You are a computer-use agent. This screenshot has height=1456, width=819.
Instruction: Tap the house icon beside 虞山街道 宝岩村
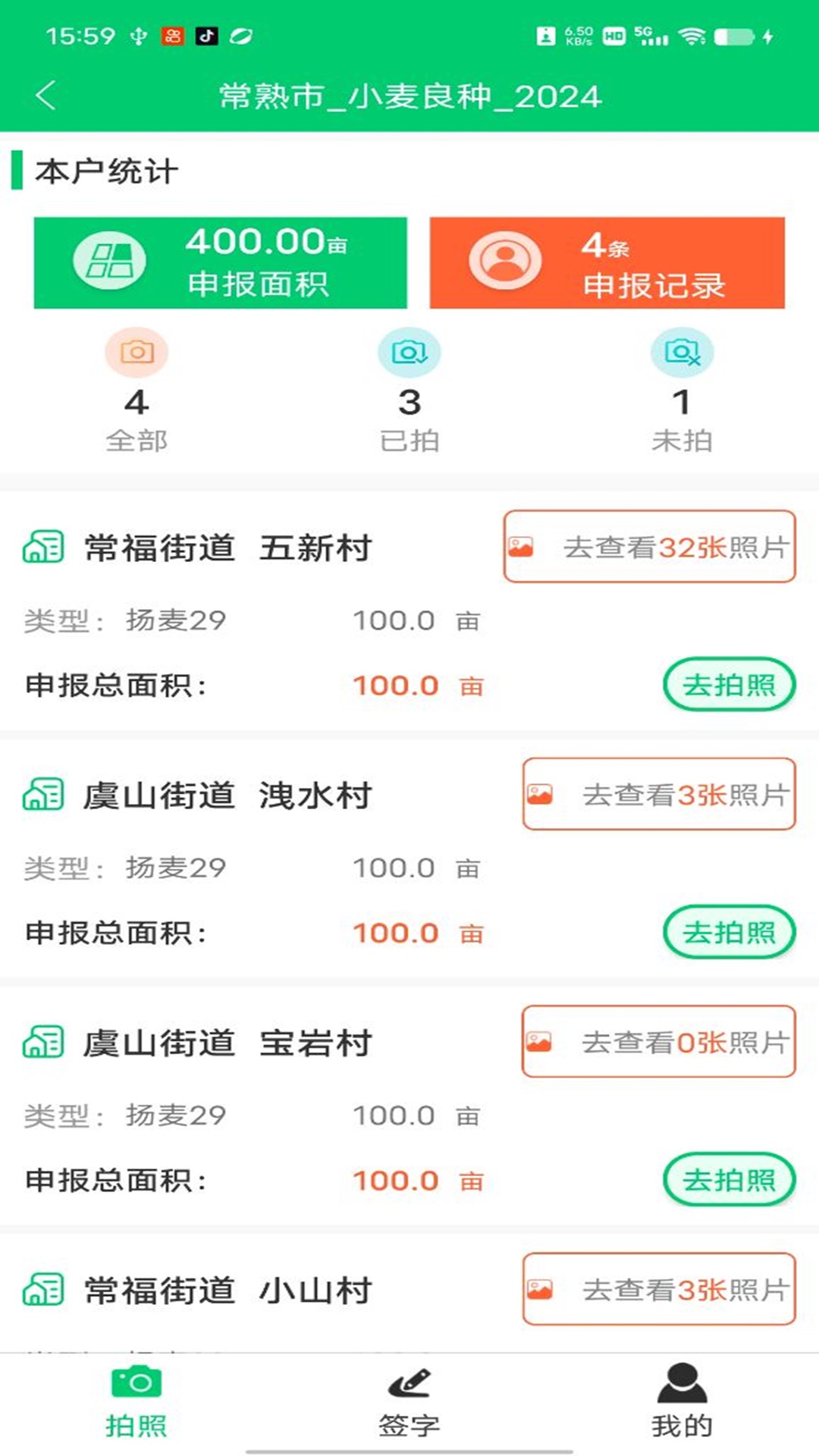tap(44, 1040)
